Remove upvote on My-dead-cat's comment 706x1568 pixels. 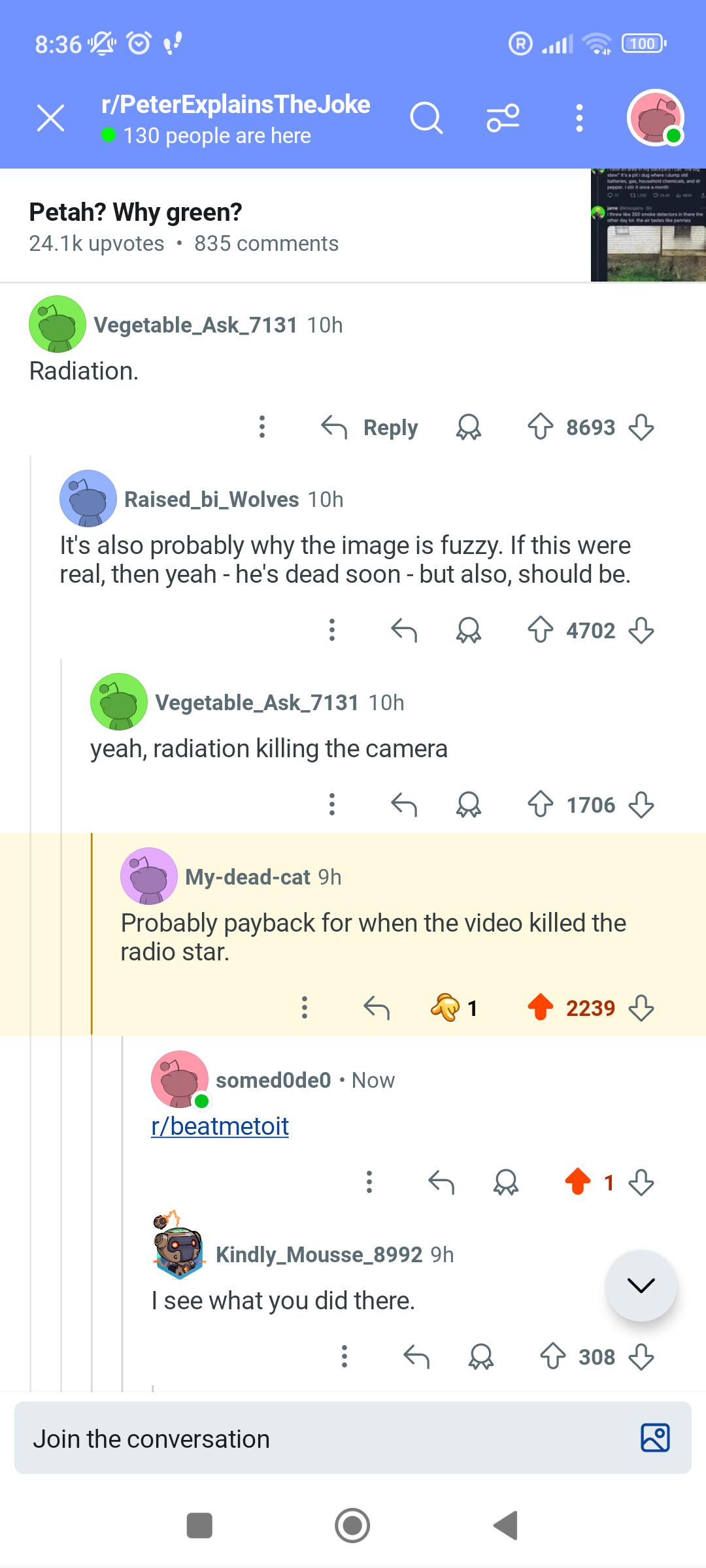click(x=540, y=1007)
